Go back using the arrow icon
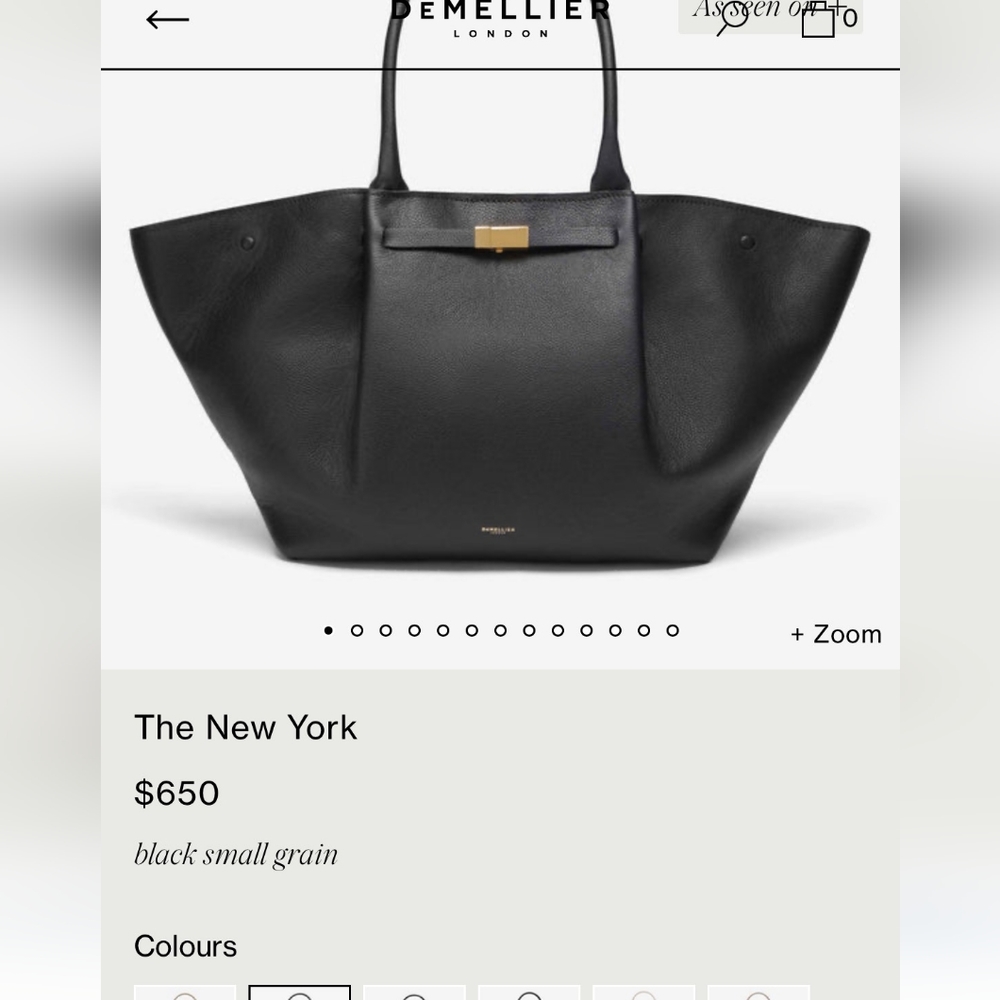 tap(167, 19)
